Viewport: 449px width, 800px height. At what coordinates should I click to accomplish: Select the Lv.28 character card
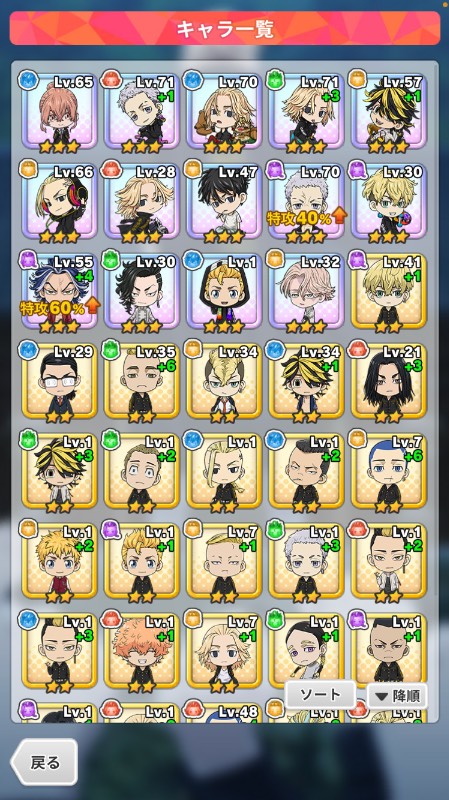[x=142, y=202]
